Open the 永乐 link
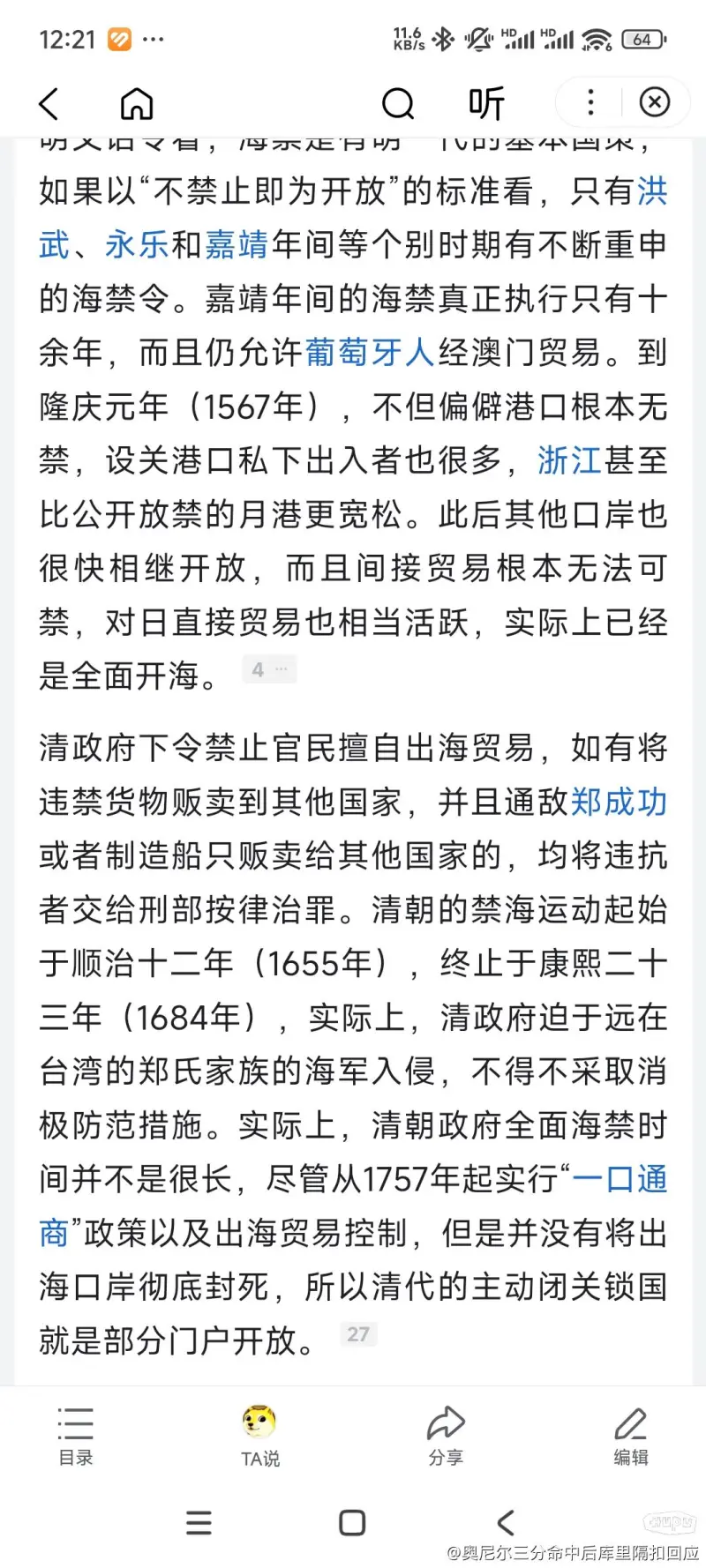 tap(137, 245)
